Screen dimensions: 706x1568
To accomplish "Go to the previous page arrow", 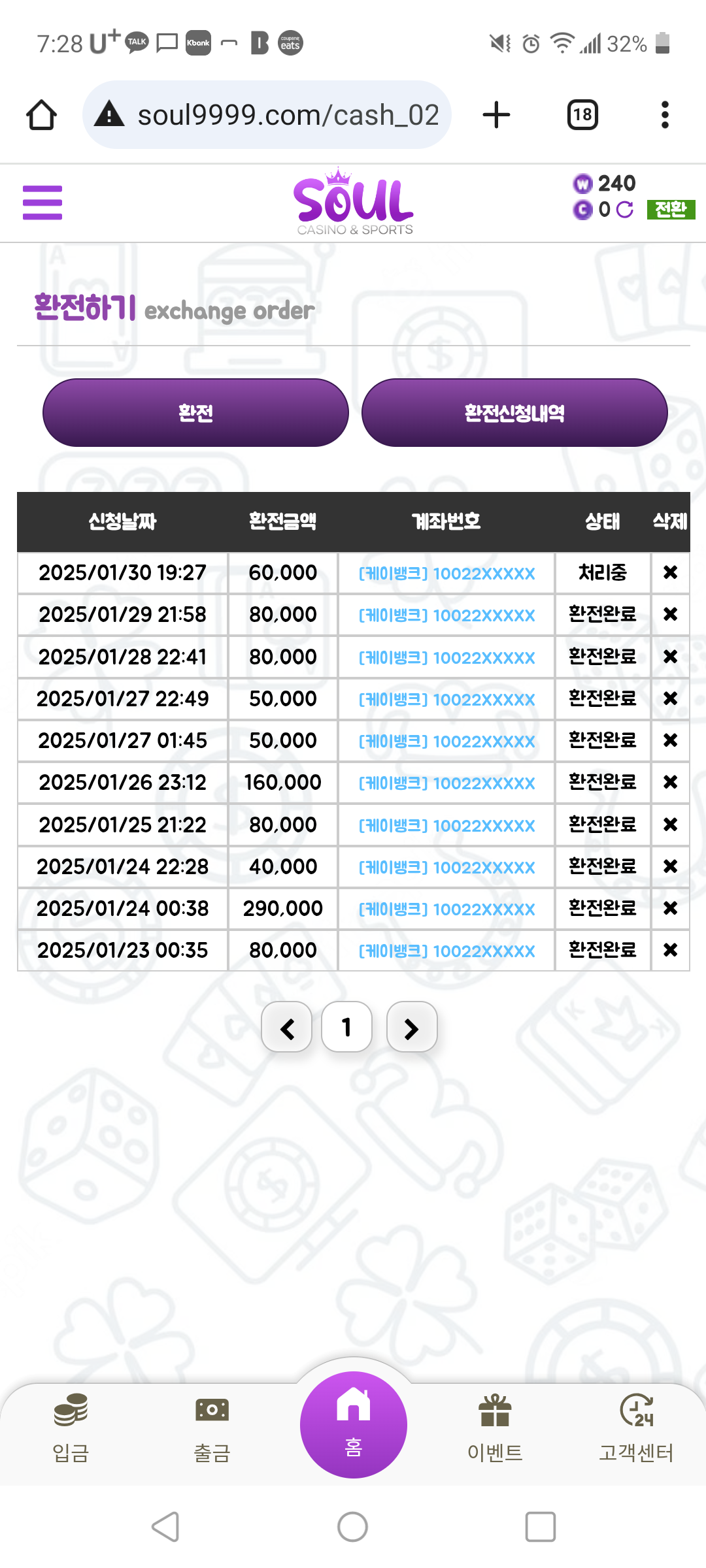I will point(287,1027).
